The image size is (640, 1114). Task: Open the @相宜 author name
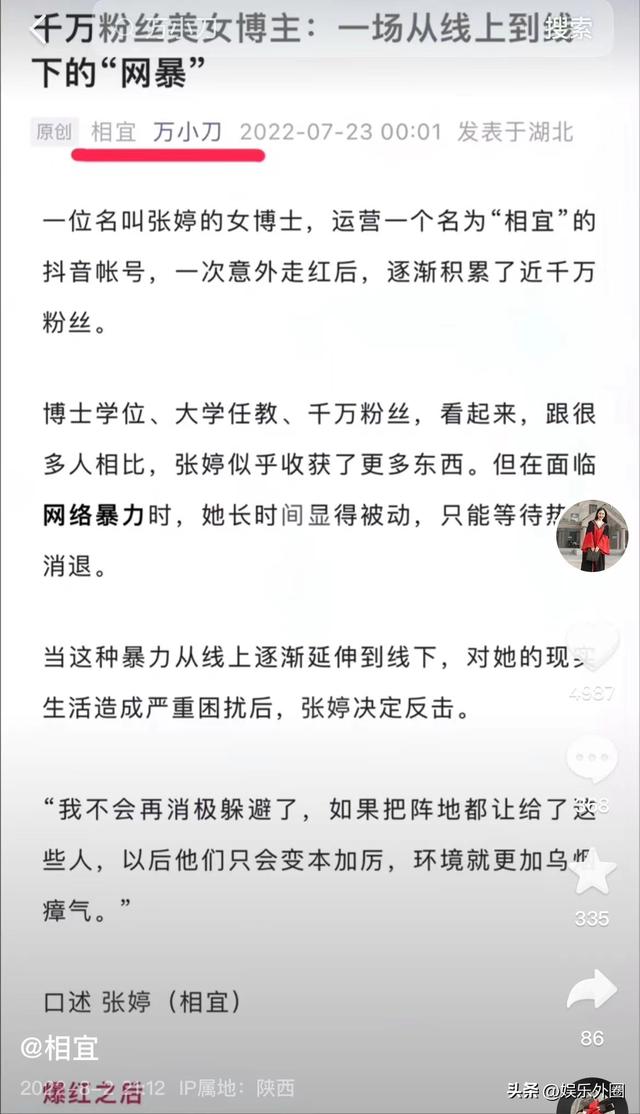(60, 1047)
